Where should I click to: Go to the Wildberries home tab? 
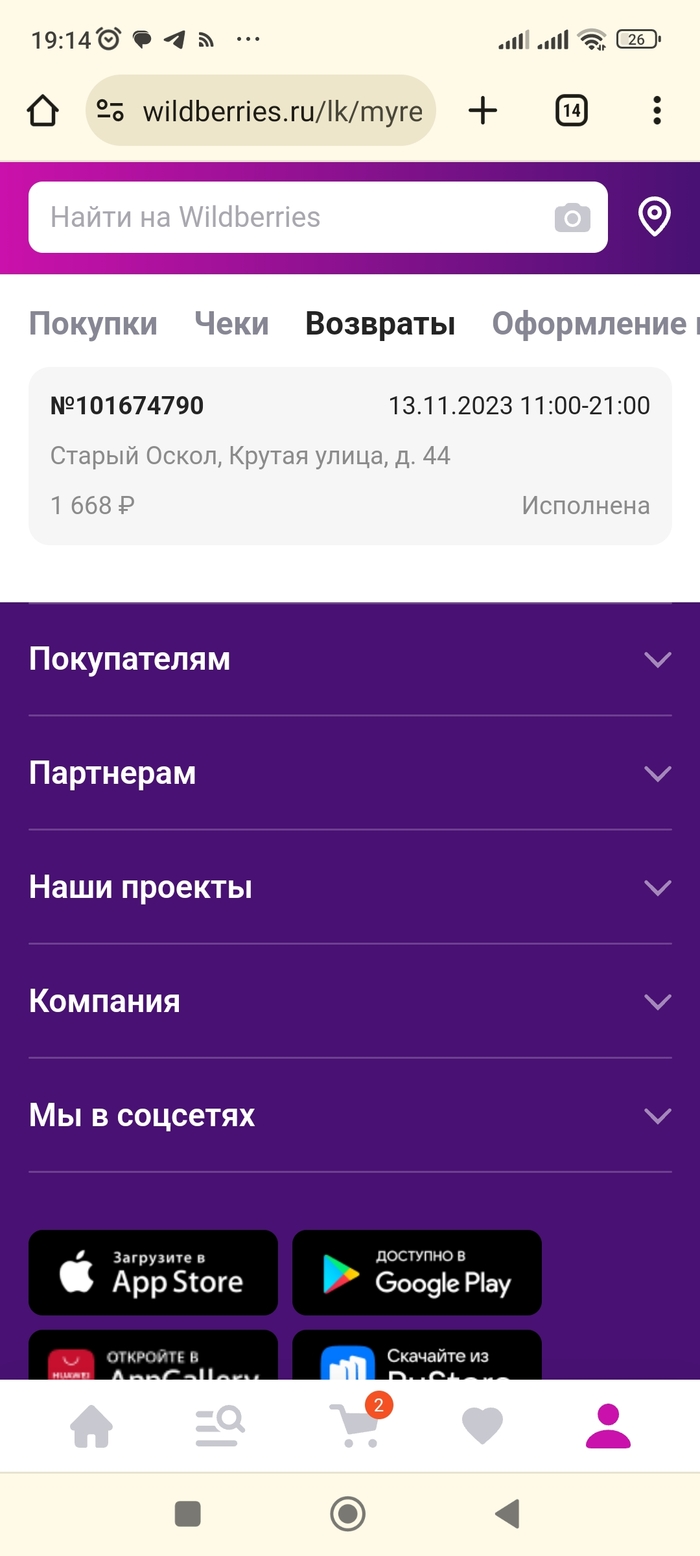pos(91,1427)
